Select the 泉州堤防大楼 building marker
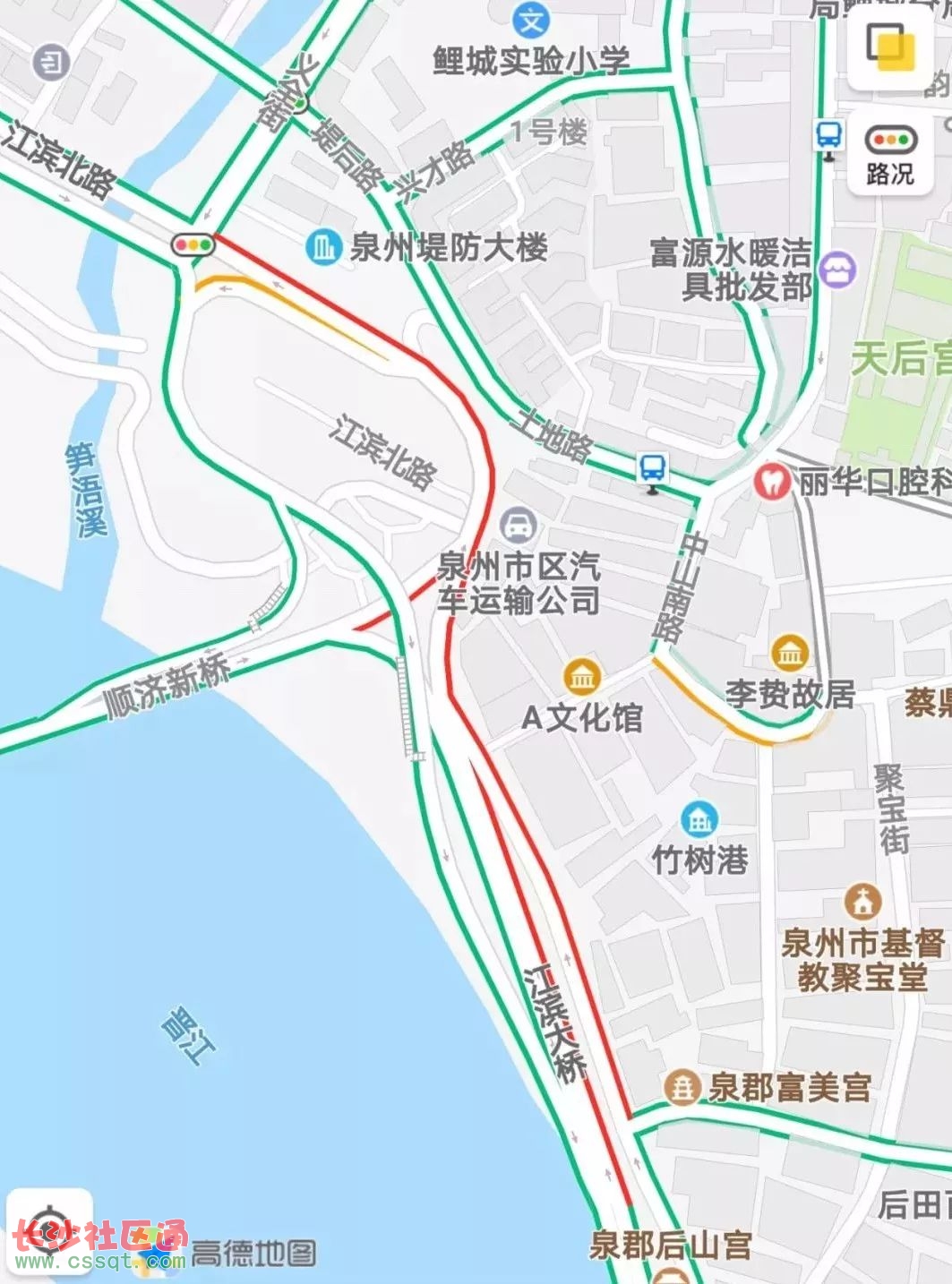952x1284 pixels. [323, 247]
